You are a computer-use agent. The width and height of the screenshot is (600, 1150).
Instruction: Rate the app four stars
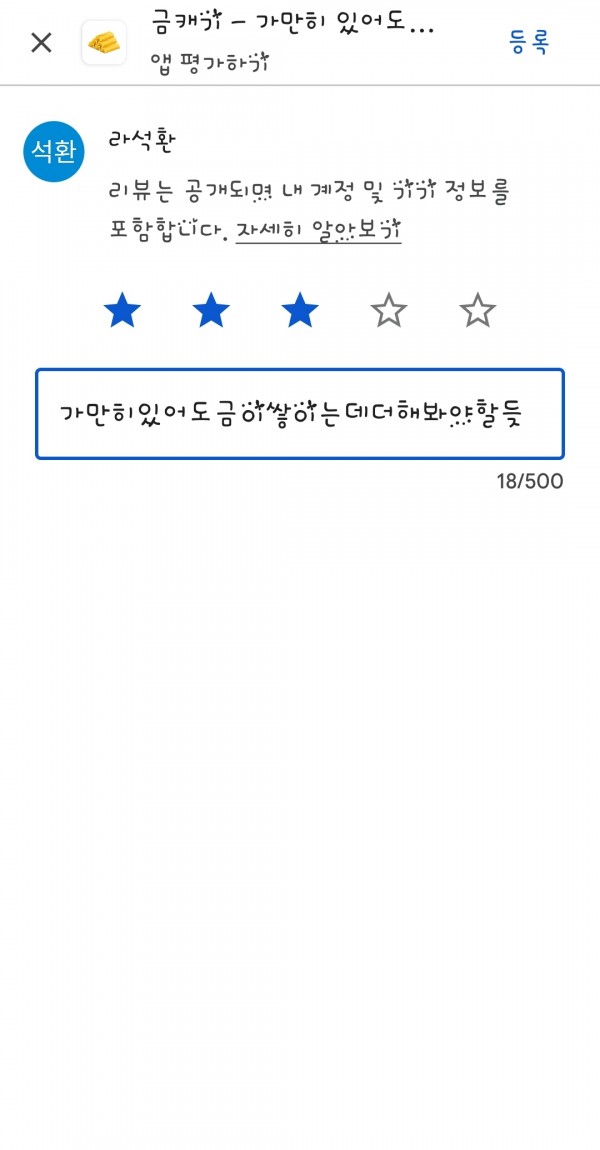pos(389,310)
